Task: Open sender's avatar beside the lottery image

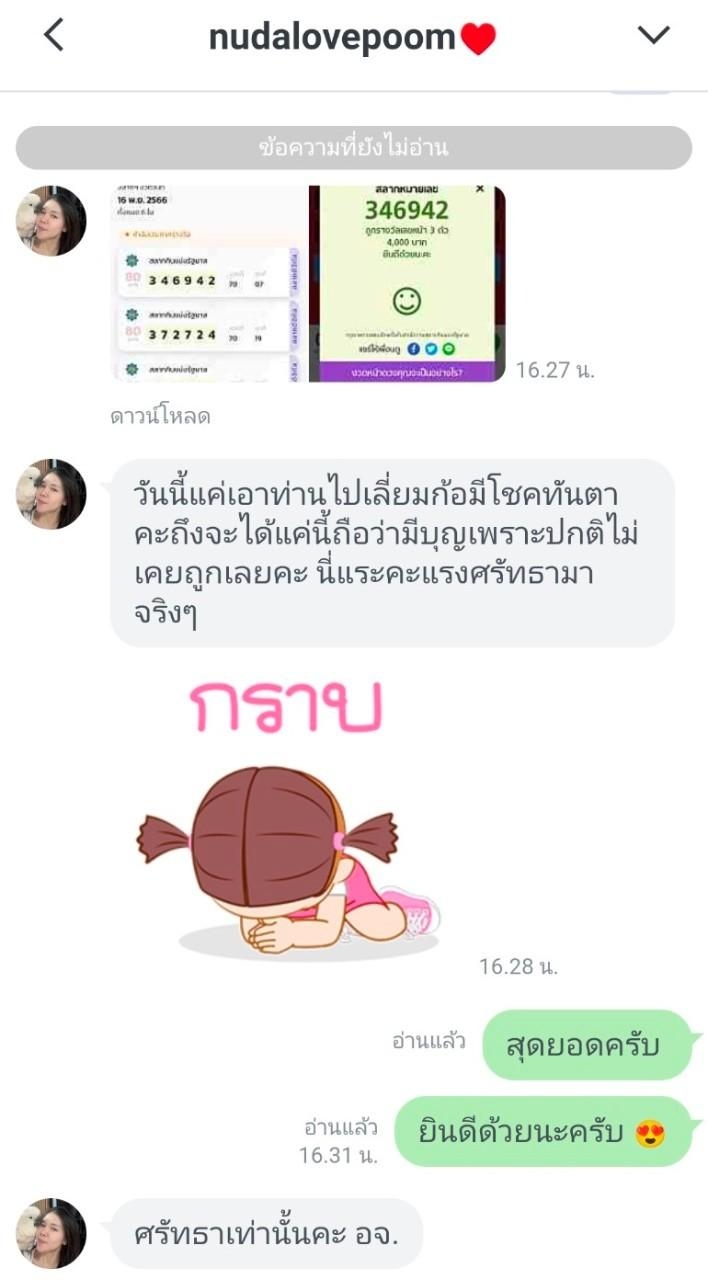Action: click(51, 220)
